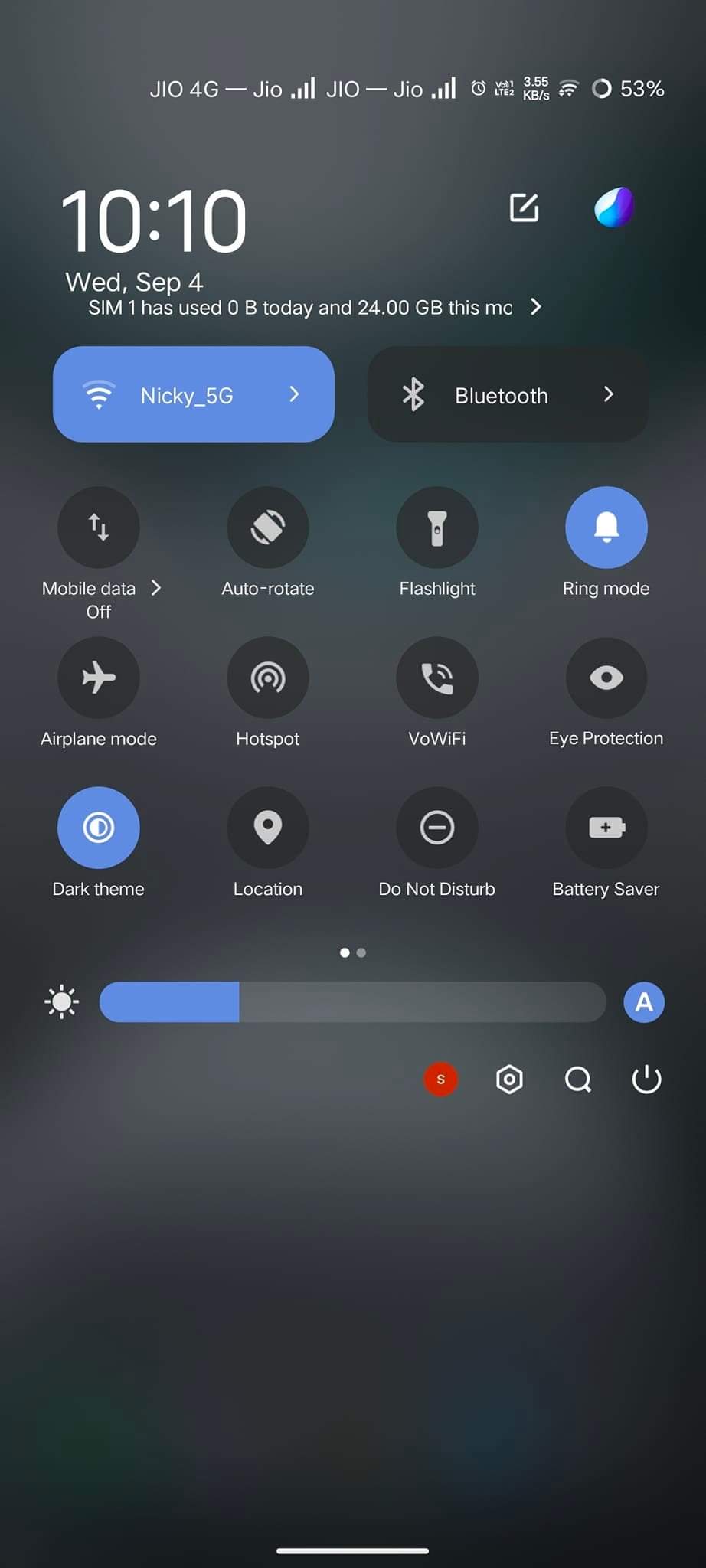The image size is (706, 1568).
Task: Enable Do Not Disturb
Action: (x=437, y=828)
